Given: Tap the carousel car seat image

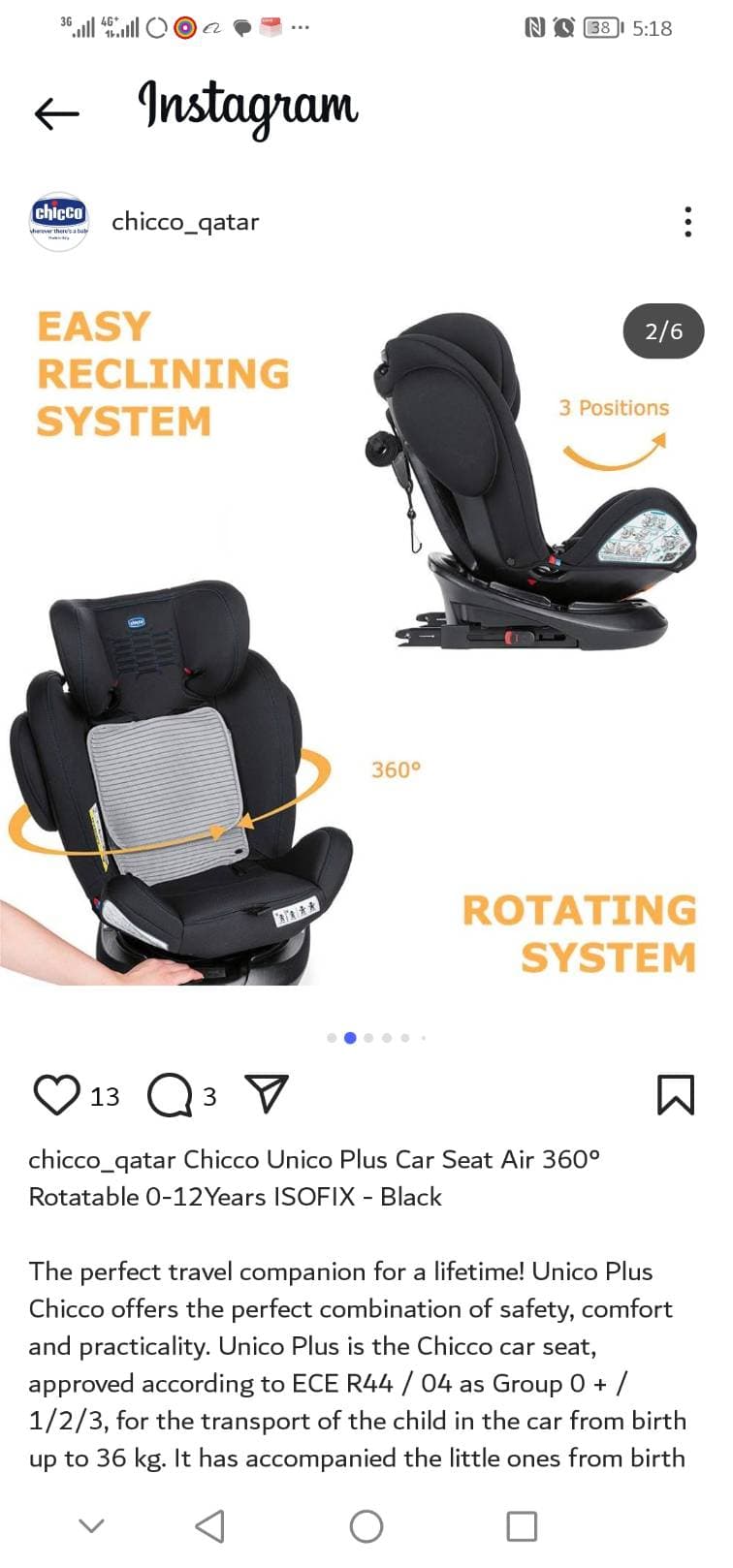Looking at the screenshot, I should point(366,643).
